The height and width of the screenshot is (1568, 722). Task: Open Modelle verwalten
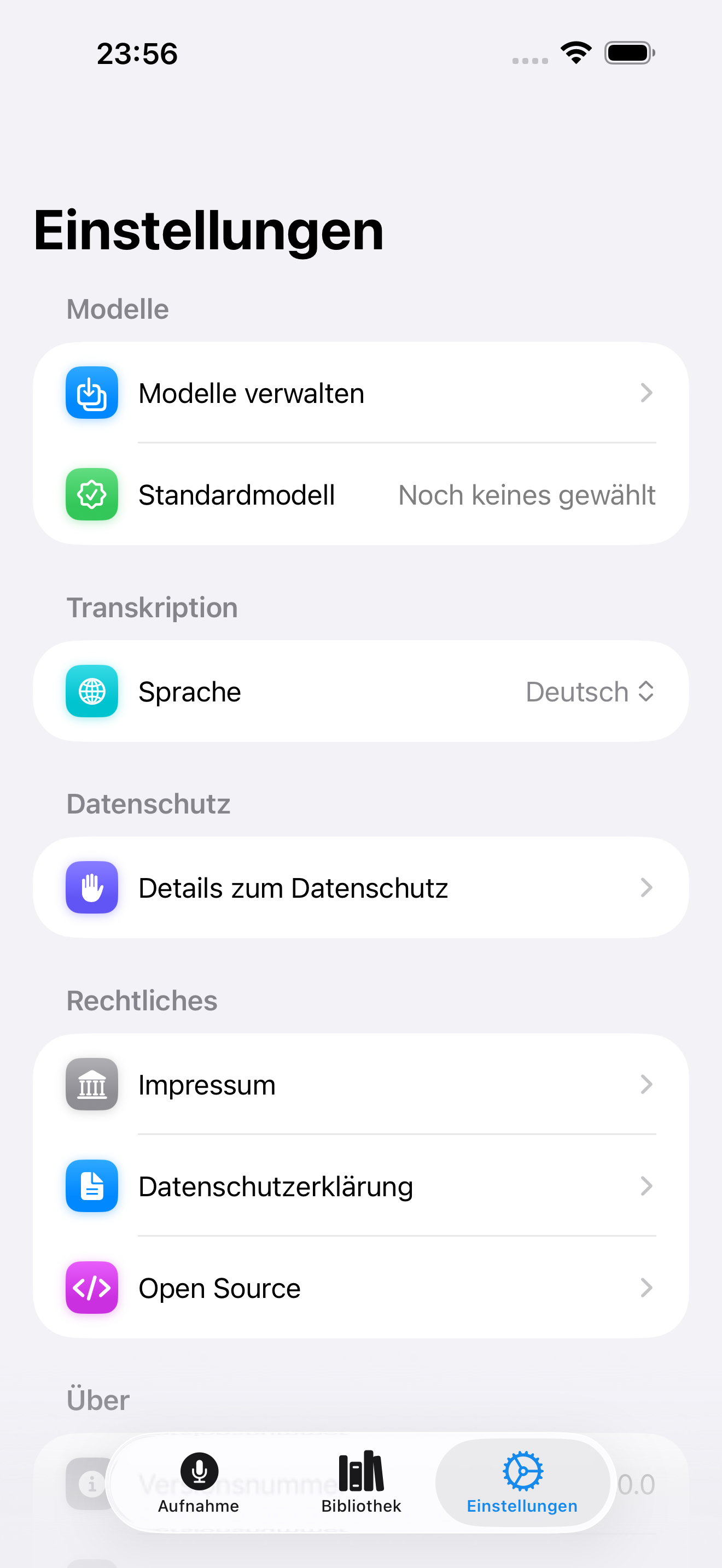(361, 393)
